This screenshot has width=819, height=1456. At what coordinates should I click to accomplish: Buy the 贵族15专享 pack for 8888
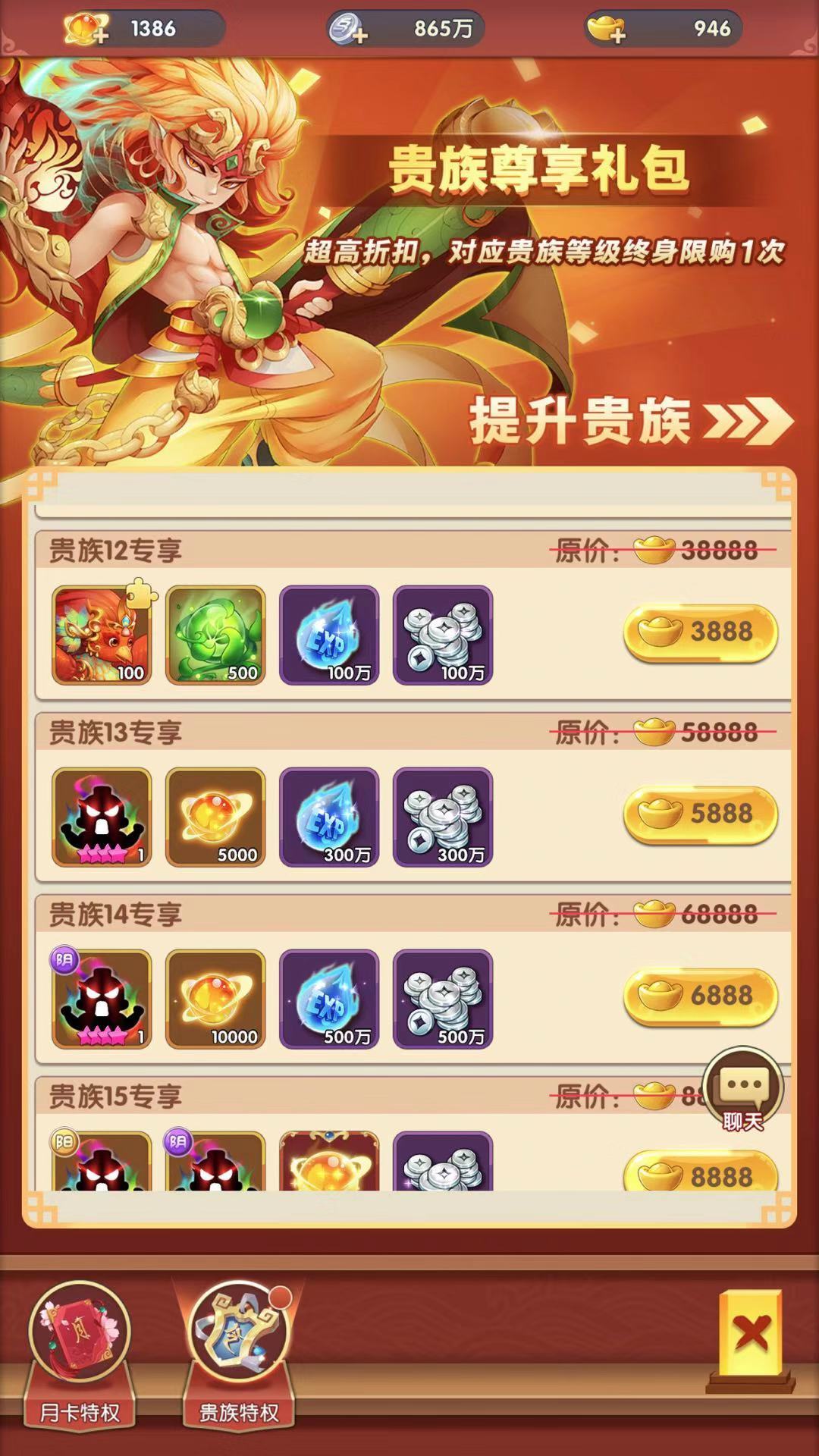700,1174
